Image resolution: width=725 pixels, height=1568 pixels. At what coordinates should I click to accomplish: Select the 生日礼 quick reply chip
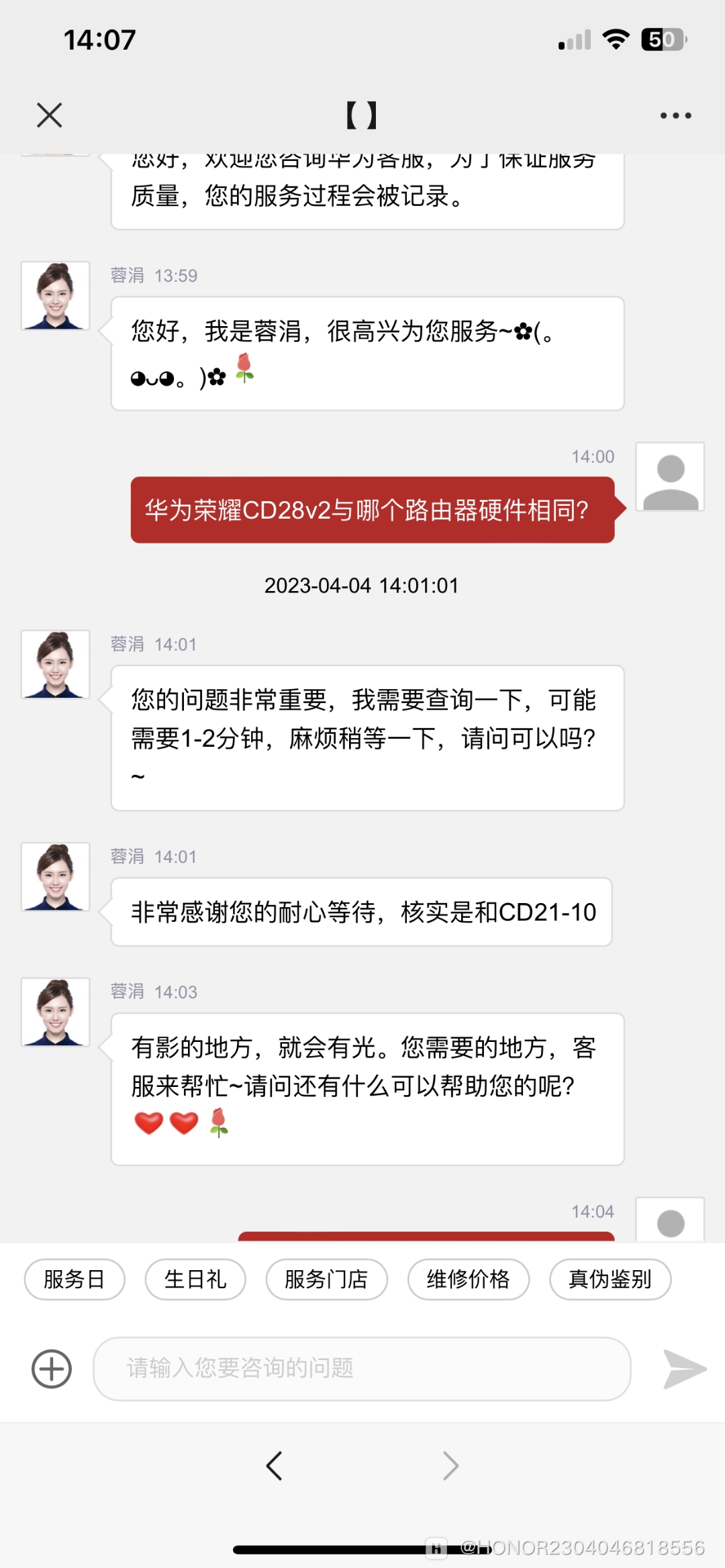pos(195,1279)
